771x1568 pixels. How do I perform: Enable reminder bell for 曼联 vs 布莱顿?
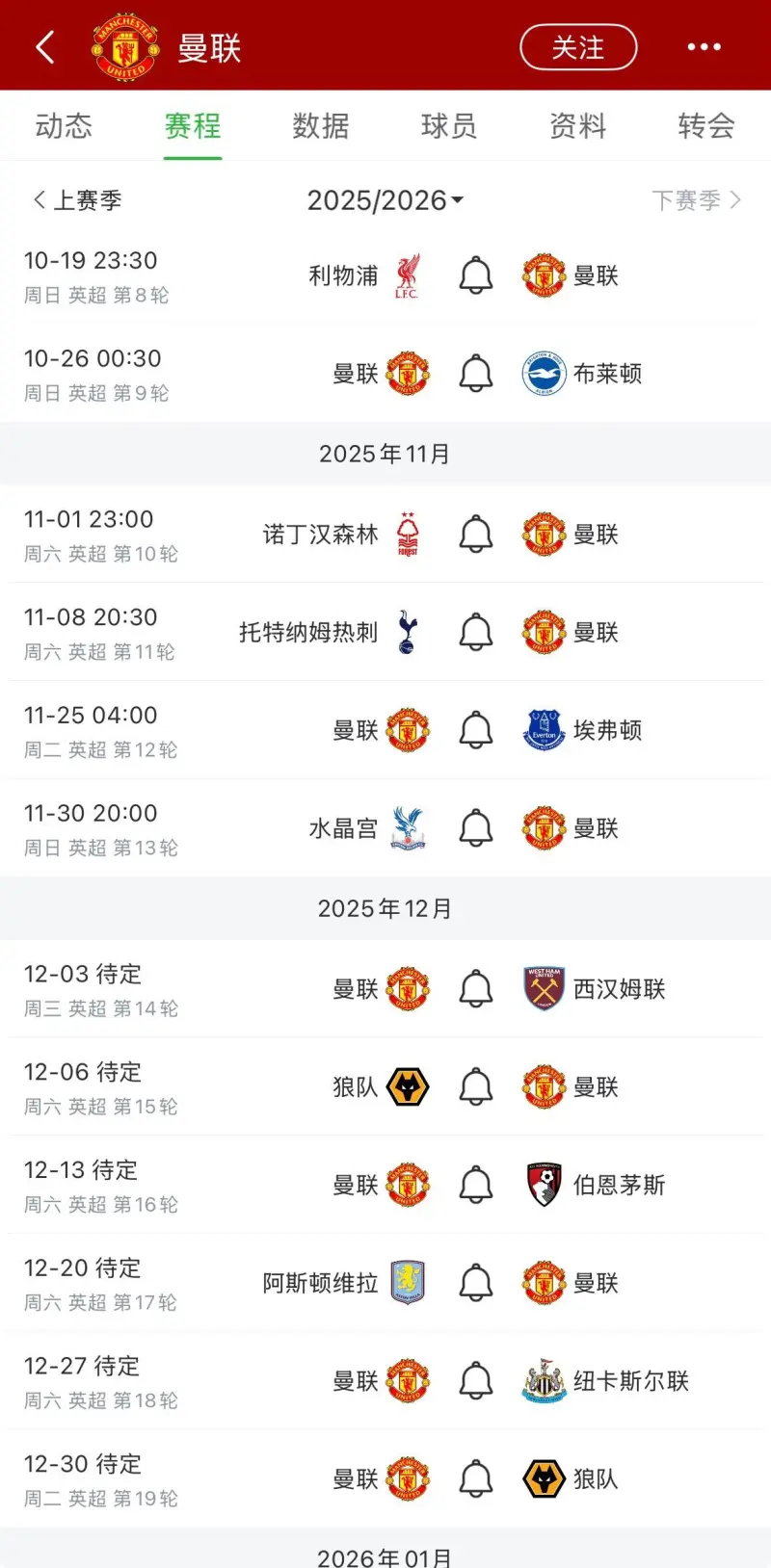[475, 374]
